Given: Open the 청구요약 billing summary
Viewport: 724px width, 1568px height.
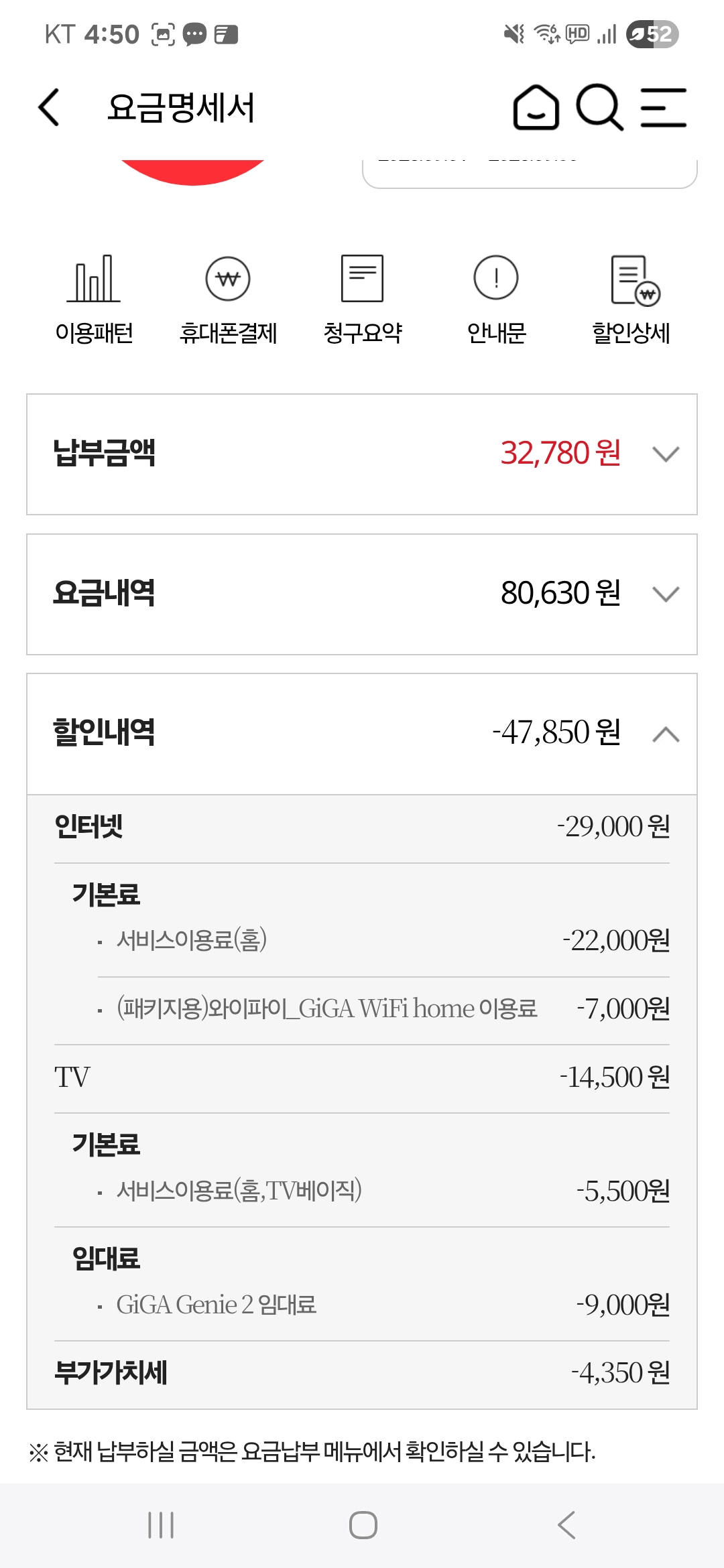Looking at the screenshot, I should click(x=362, y=295).
